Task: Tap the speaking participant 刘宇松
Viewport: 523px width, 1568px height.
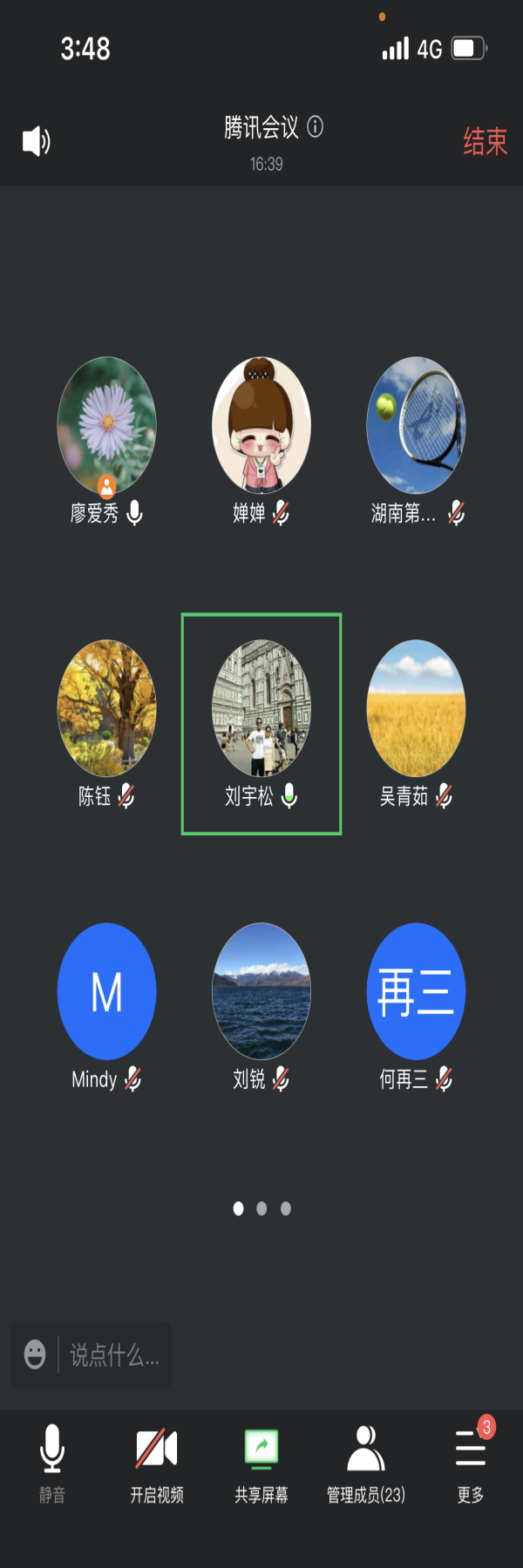Action: click(261, 709)
